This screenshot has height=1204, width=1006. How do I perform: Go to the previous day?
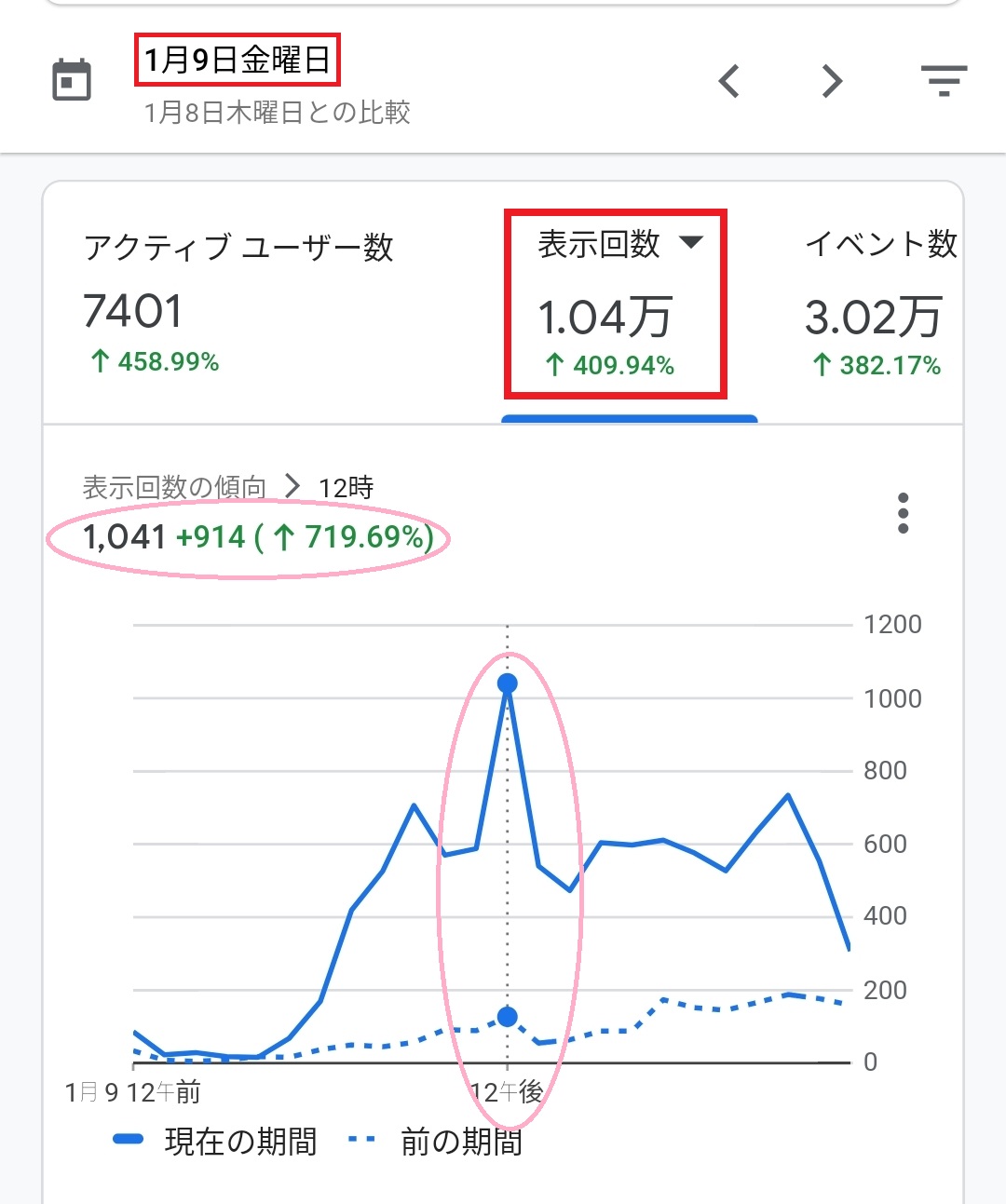point(729,82)
